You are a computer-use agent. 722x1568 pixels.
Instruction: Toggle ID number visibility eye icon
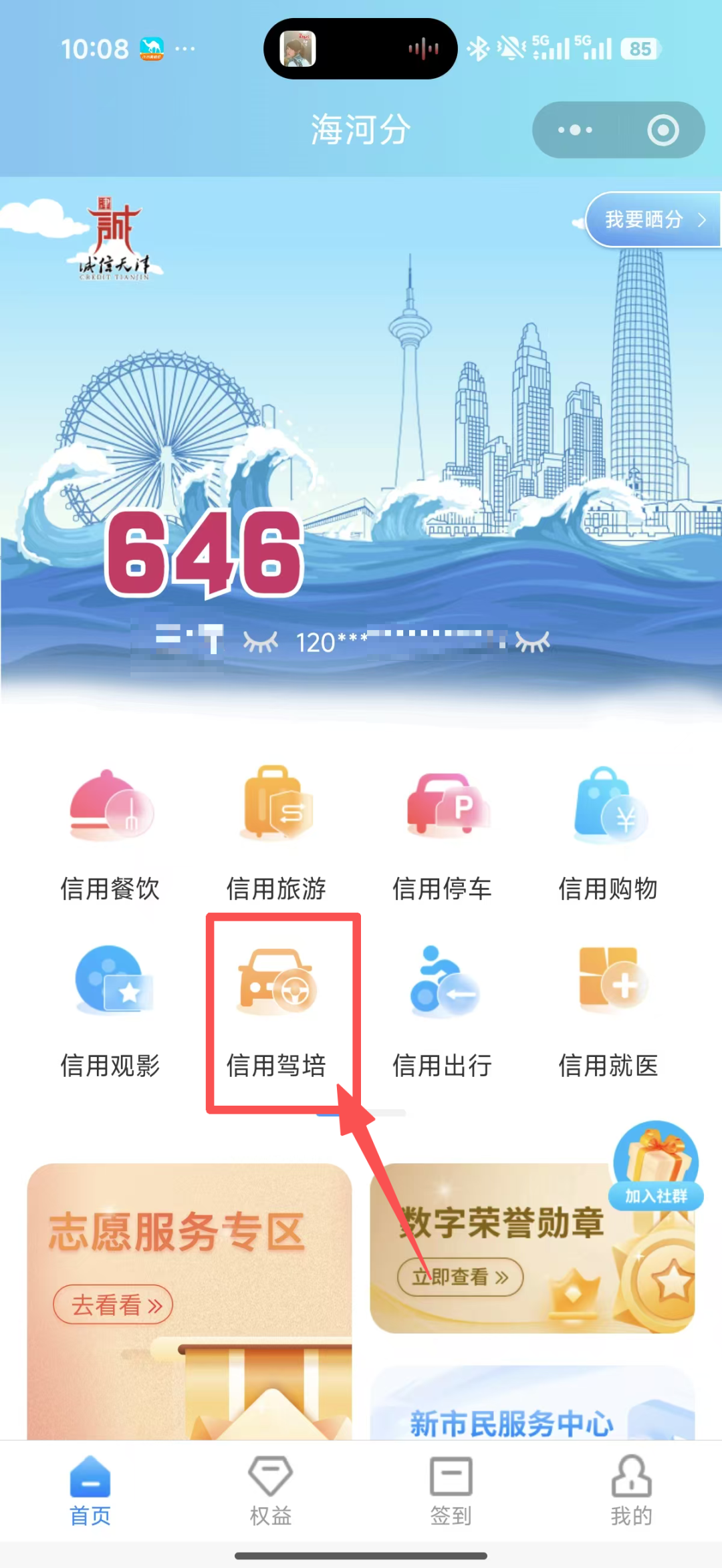point(533,642)
